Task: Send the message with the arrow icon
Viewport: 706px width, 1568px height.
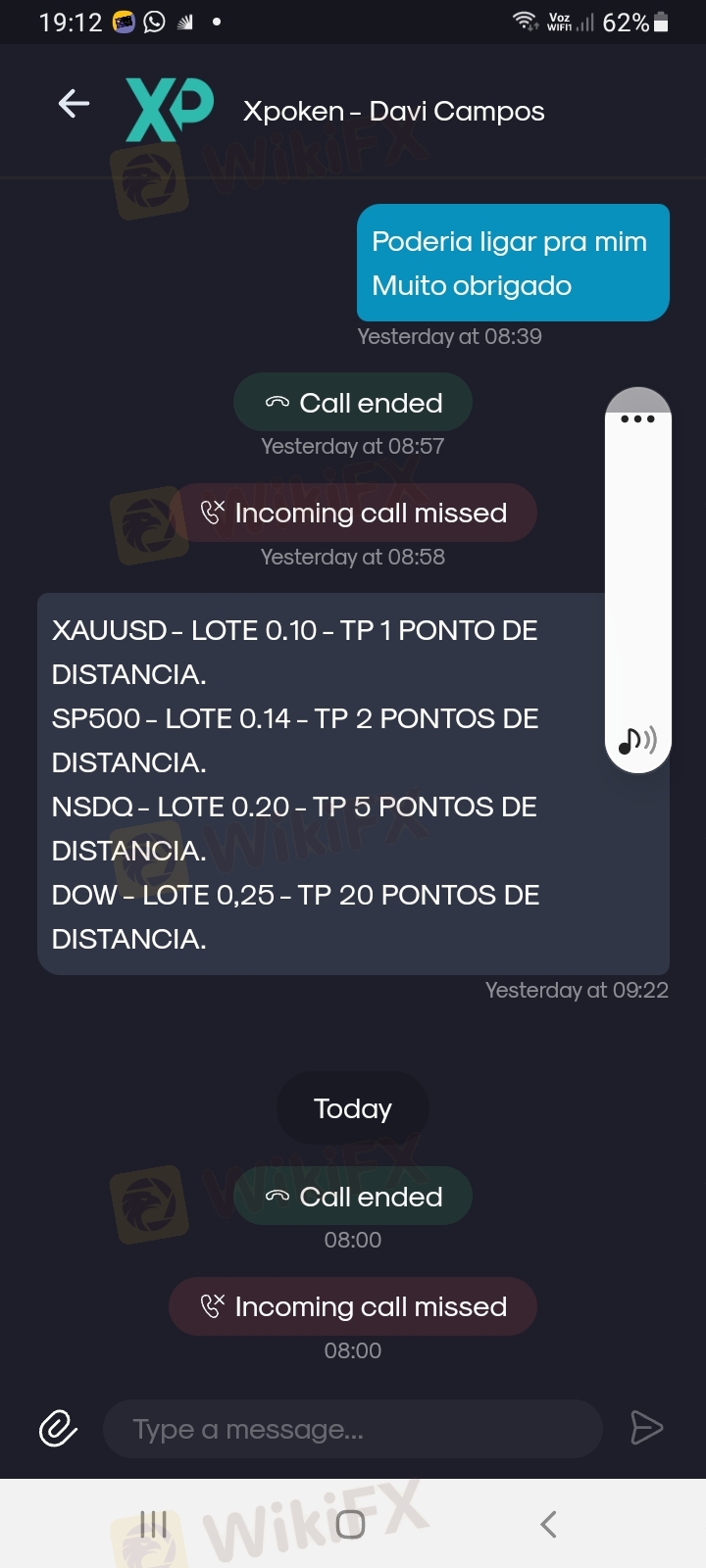Action: (x=646, y=1428)
